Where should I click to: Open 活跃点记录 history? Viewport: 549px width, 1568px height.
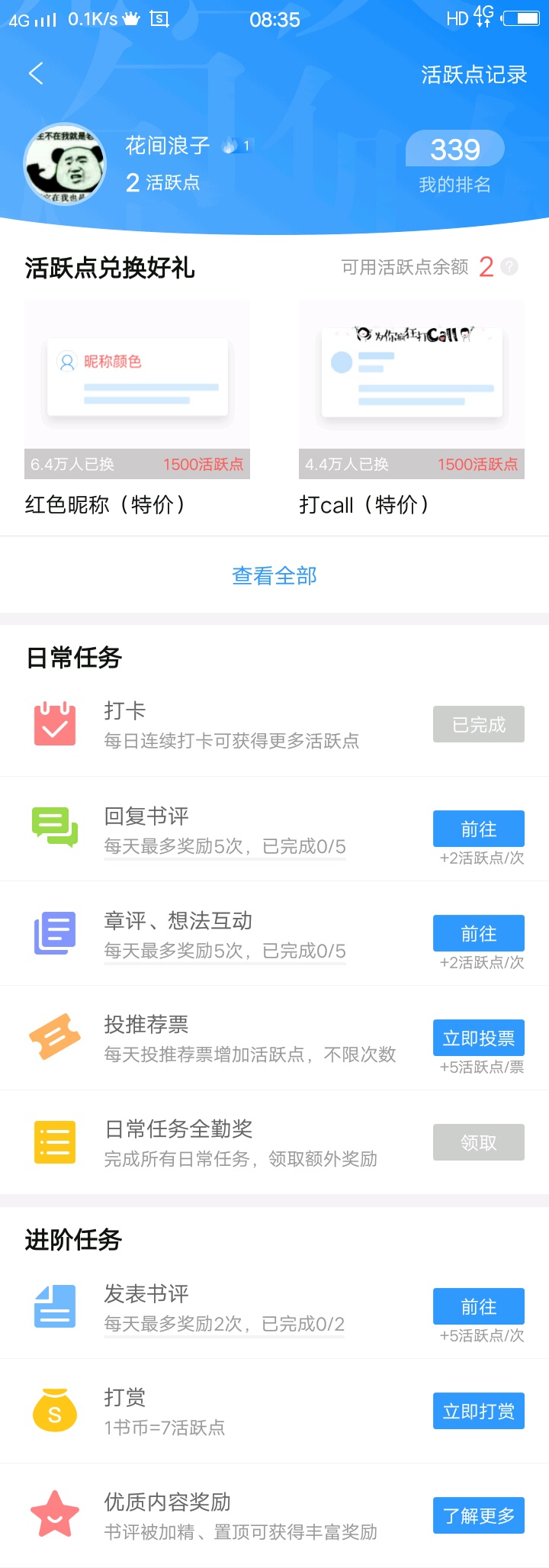474,75
